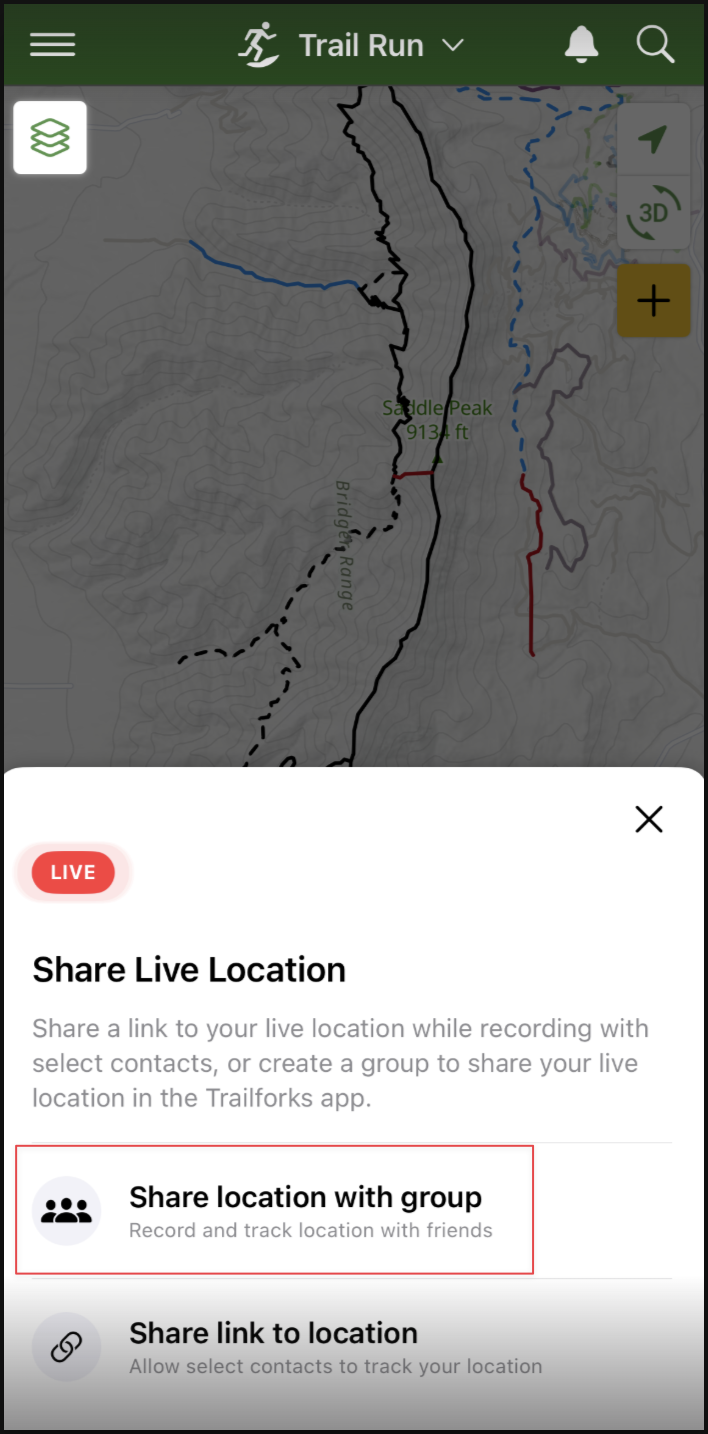Open search

(655, 45)
